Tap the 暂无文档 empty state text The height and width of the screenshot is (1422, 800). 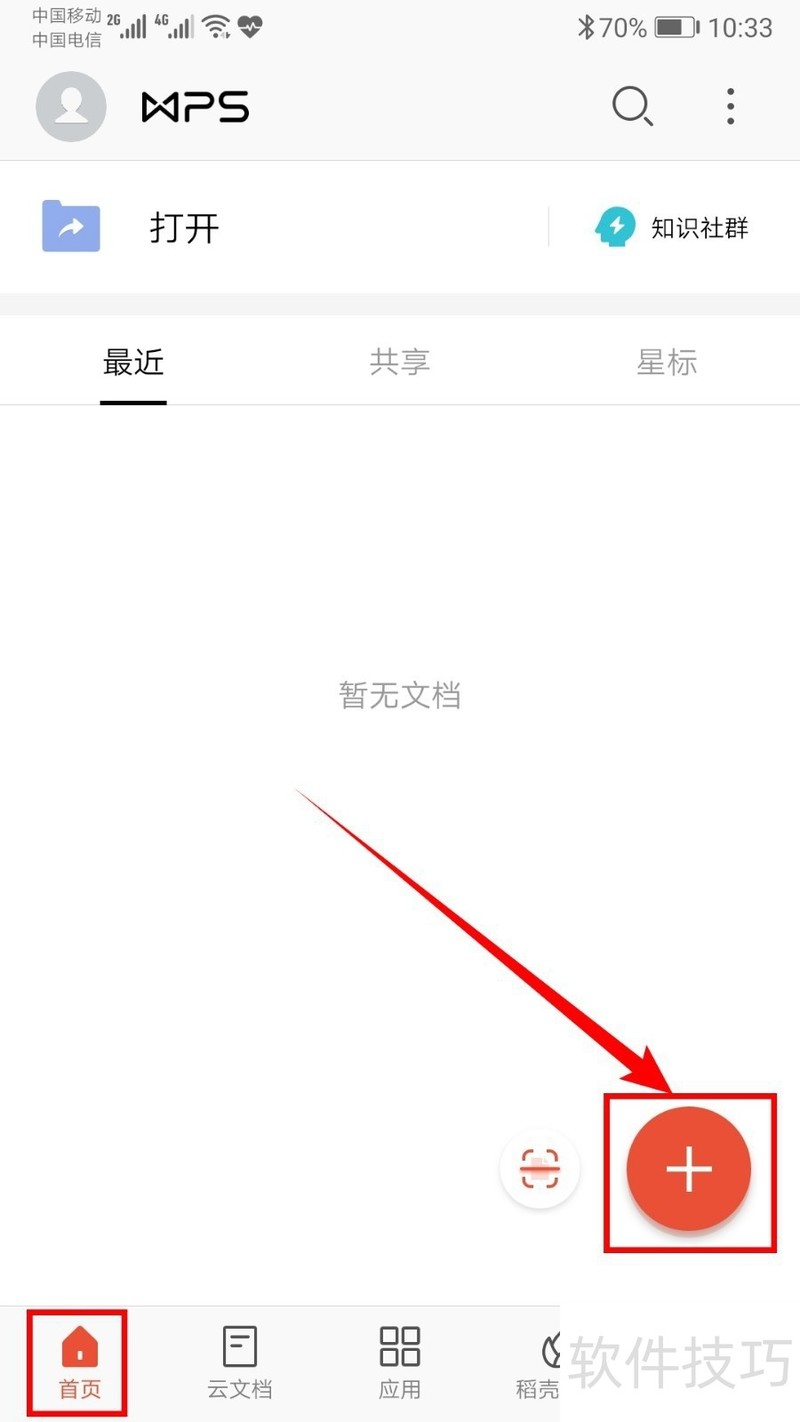pos(399,695)
